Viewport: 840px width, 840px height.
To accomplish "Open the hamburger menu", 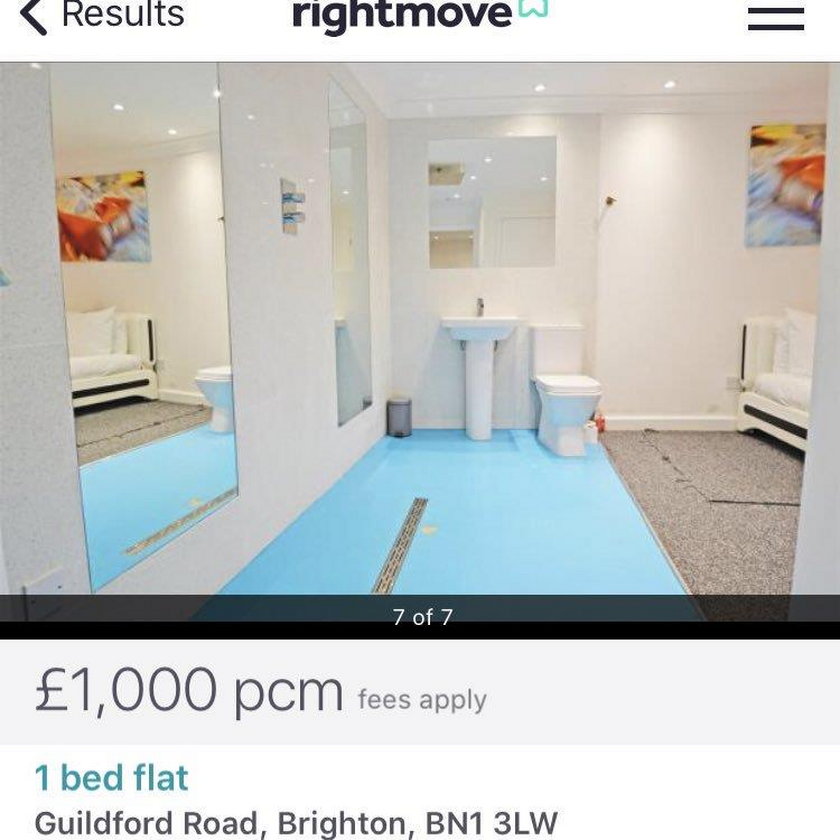I will click(775, 18).
